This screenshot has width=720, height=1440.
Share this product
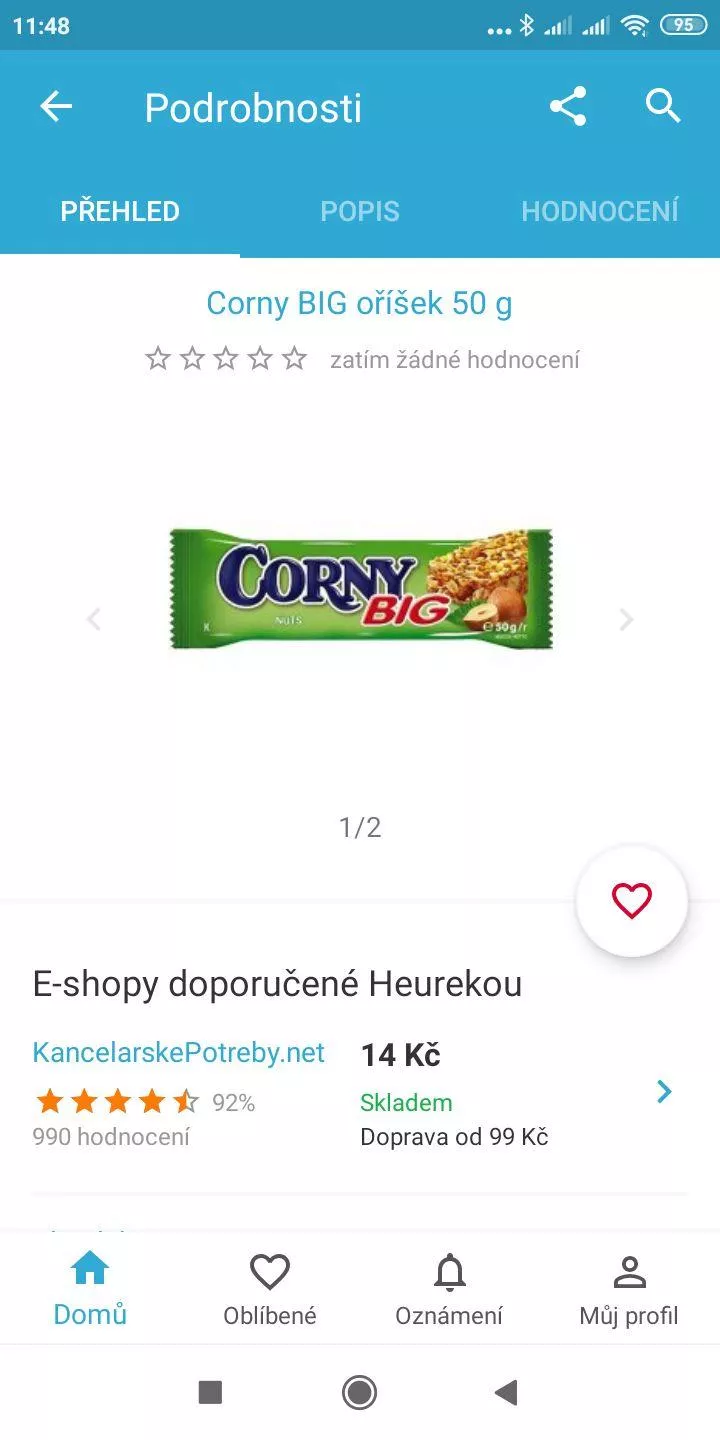[x=567, y=107]
